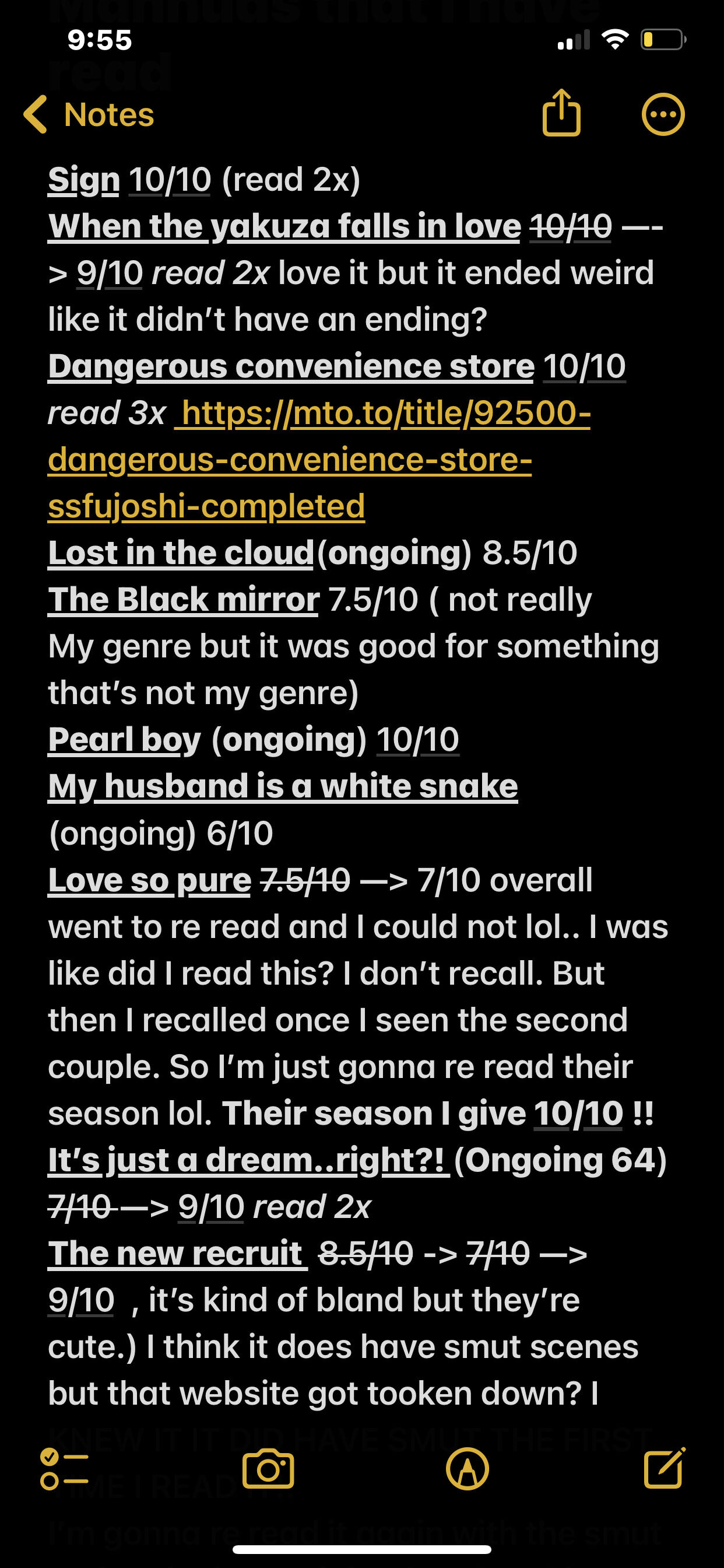Open the markup pen tool
724x1568 pixels.
[x=468, y=1469]
